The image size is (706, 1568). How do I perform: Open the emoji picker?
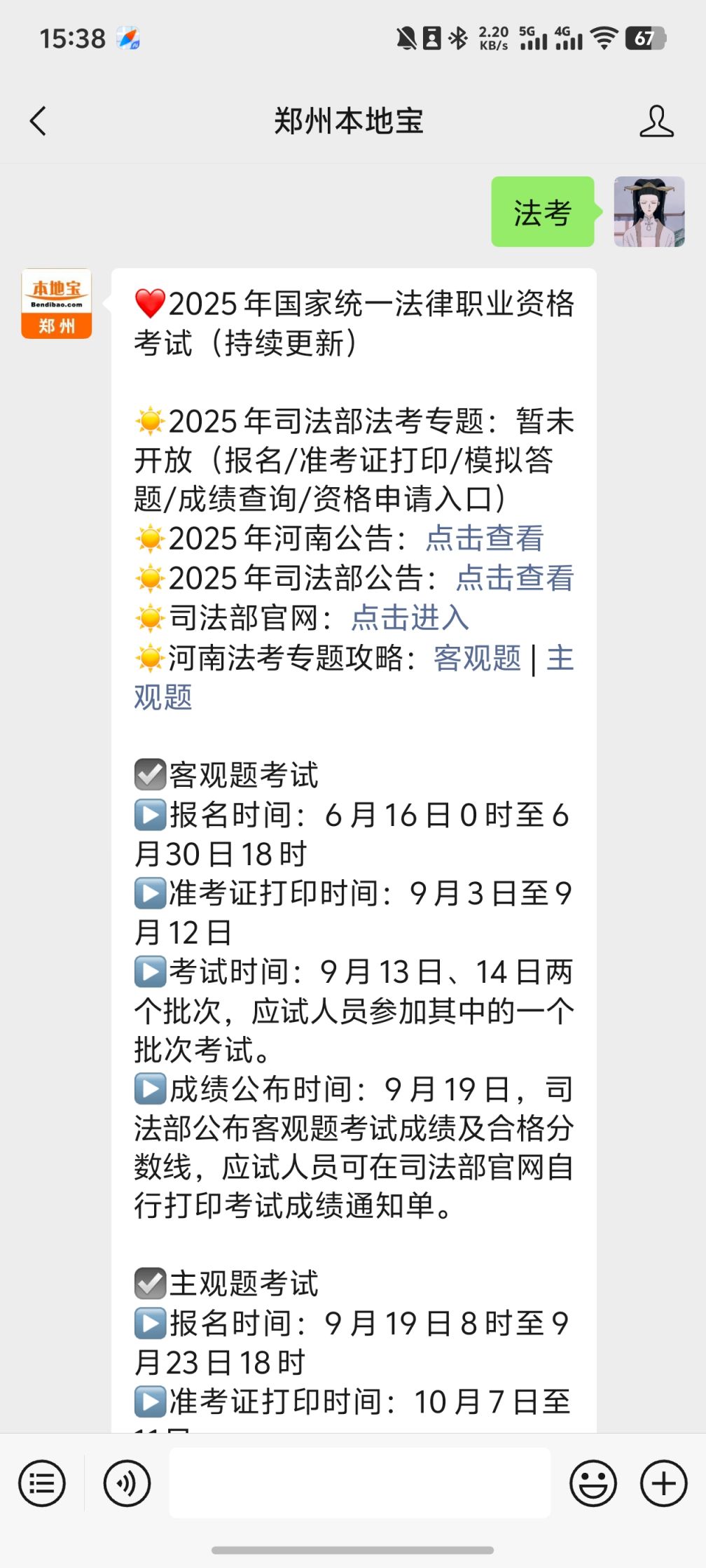point(593,1483)
